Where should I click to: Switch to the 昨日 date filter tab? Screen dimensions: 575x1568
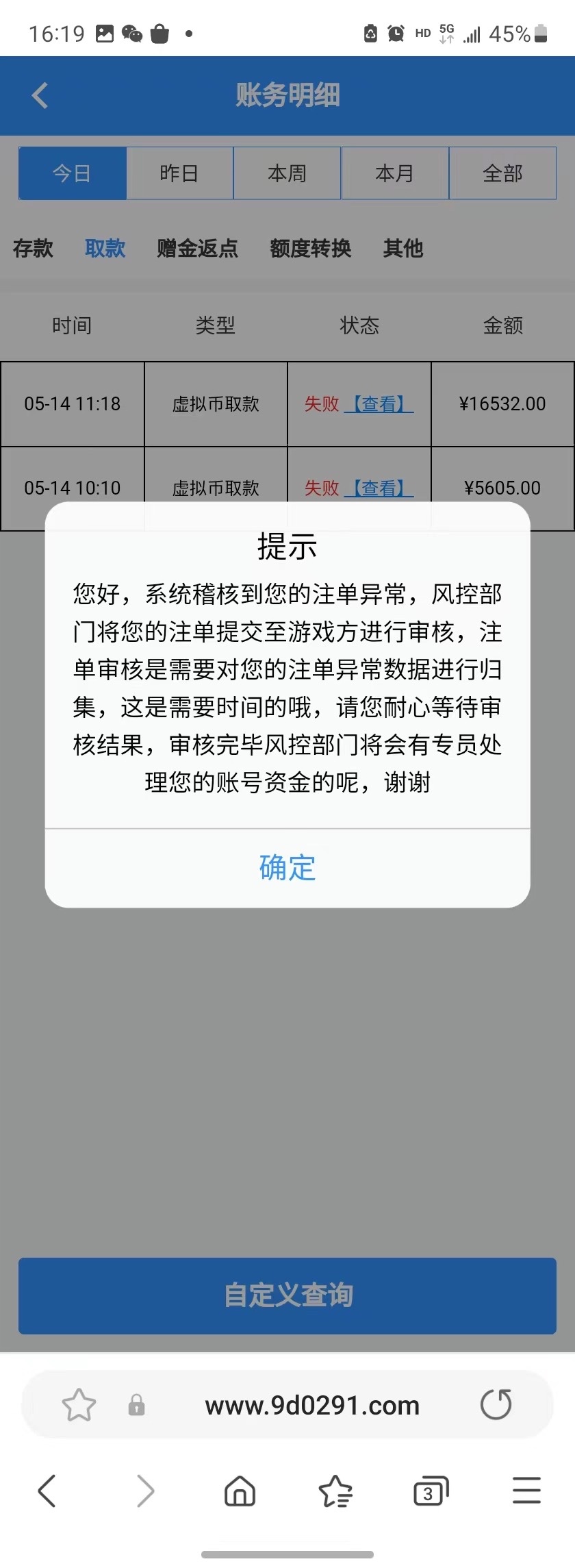click(179, 173)
